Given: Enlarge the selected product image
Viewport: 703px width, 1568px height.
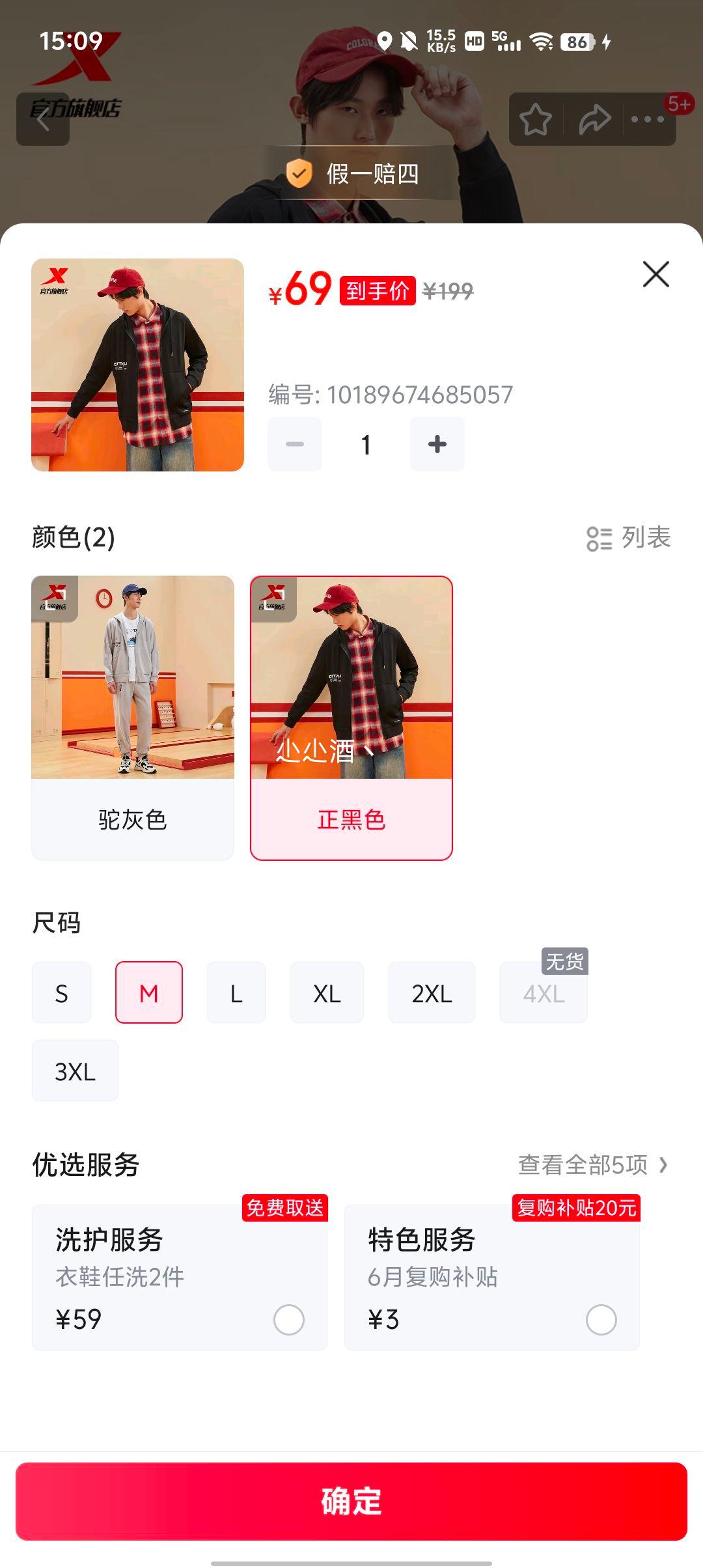Looking at the screenshot, I should 137,365.
